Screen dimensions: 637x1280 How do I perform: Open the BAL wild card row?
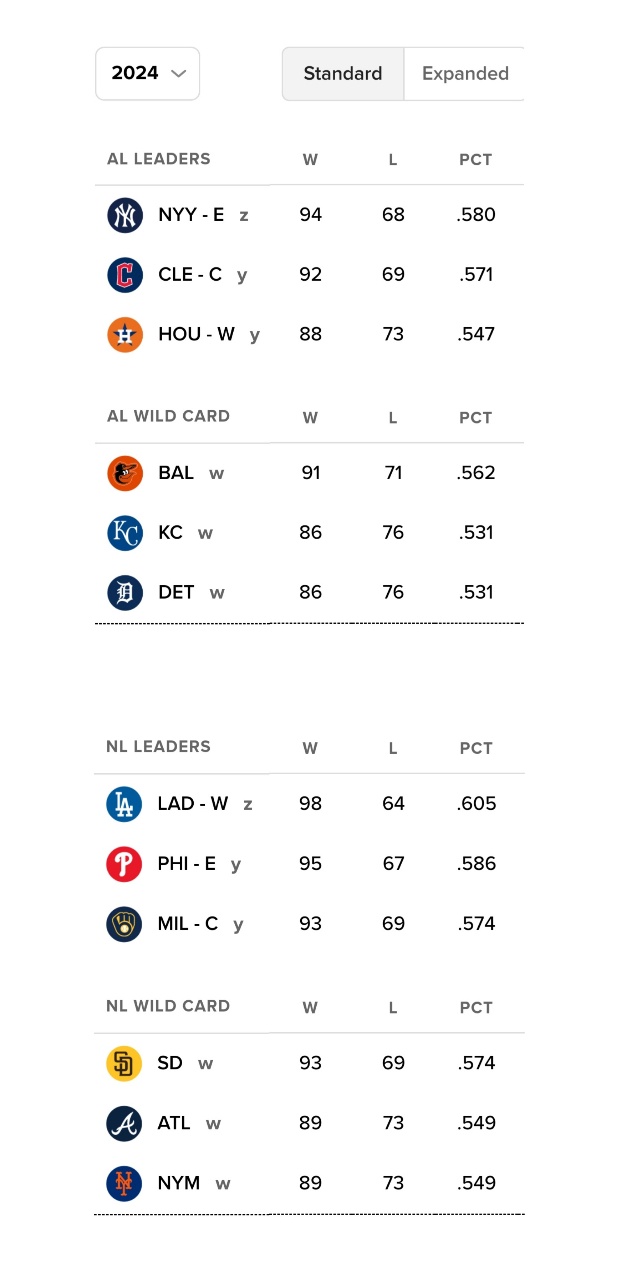click(176, 473)
